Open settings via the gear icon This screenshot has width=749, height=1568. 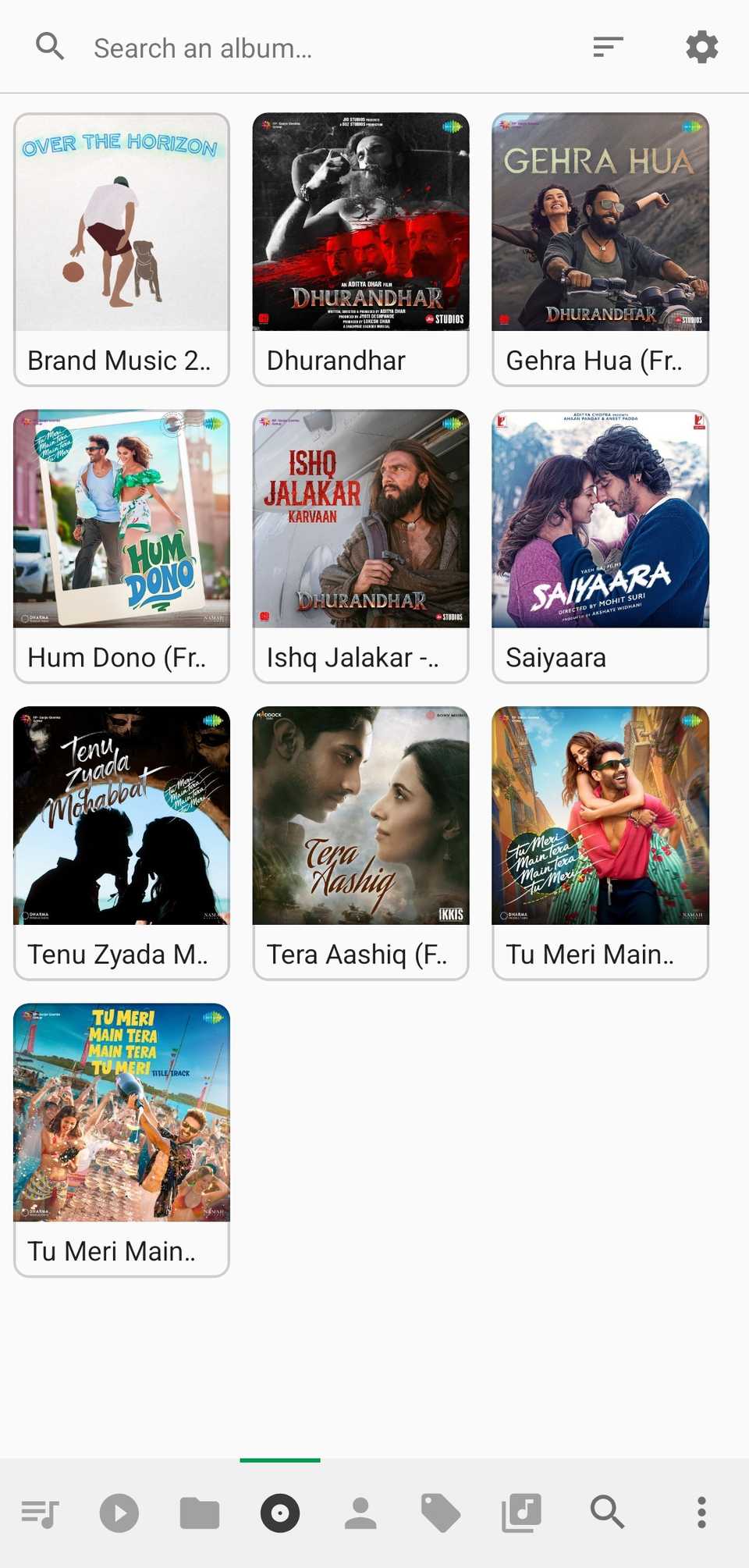pyautogui.click(x=701, y=48)
